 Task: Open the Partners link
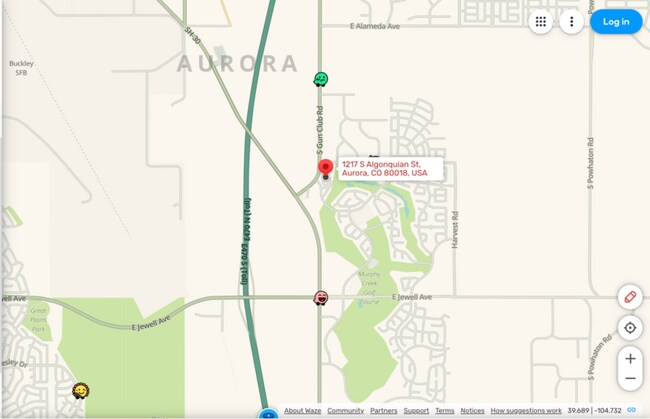click(383, 411)
